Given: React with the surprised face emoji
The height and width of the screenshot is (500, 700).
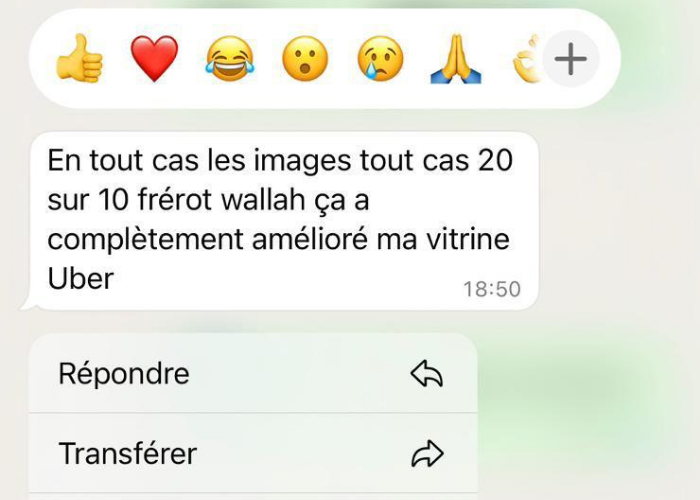Looking at the screenshot, I should click(x=305, y=59).
